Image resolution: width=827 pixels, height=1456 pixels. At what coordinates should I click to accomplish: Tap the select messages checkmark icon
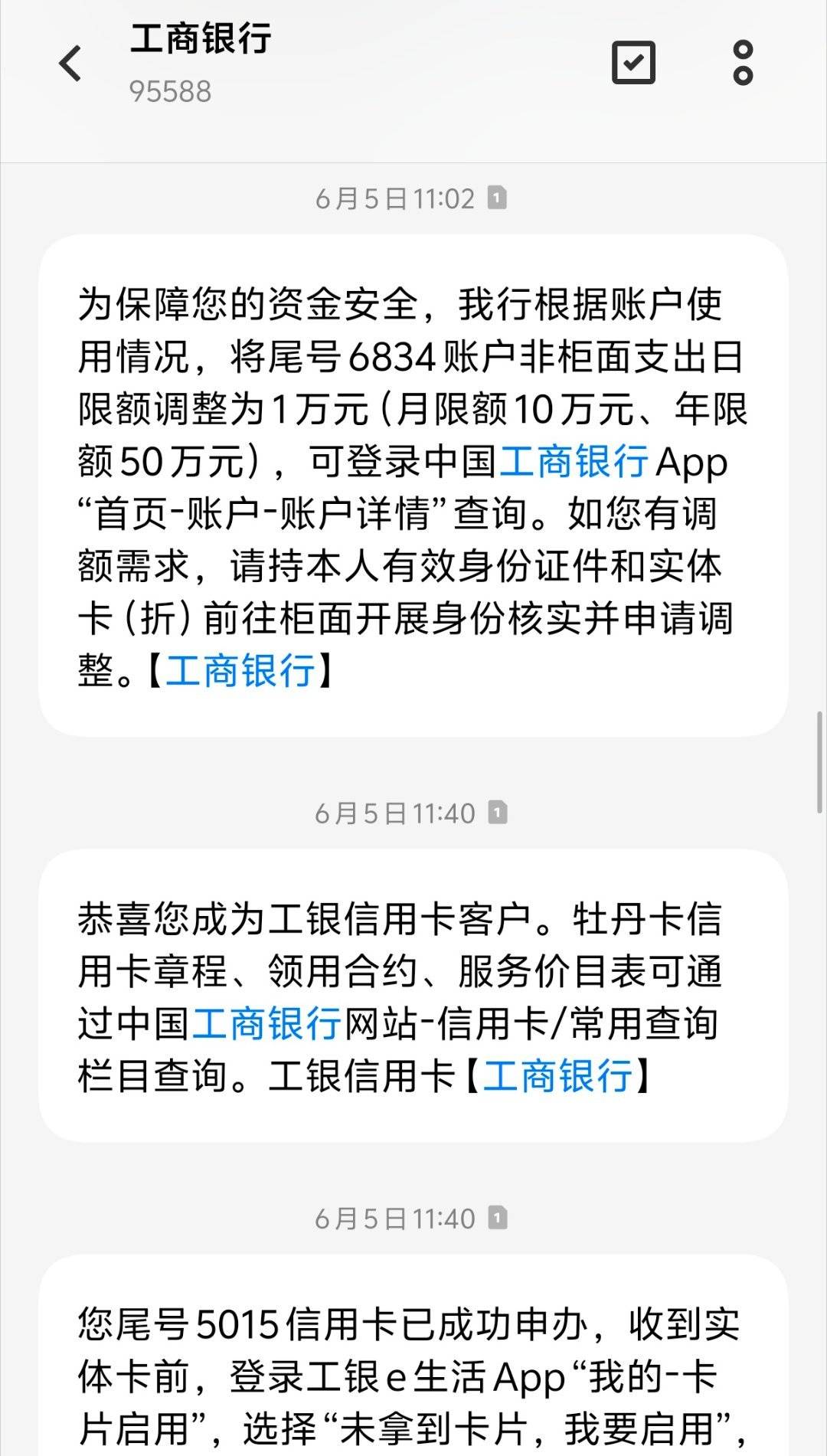coord(633,63)
